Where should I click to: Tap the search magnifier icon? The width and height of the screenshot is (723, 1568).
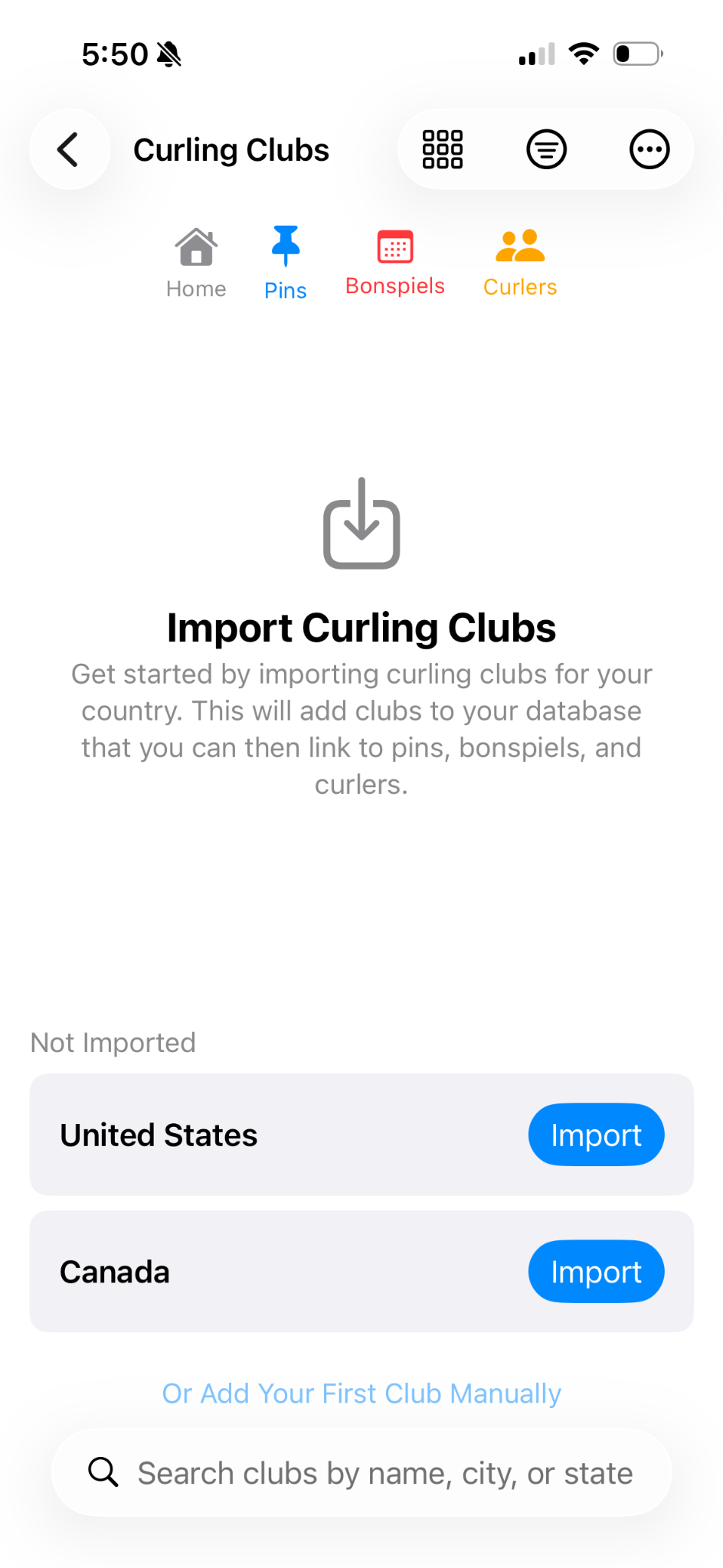click(103, 1471)
